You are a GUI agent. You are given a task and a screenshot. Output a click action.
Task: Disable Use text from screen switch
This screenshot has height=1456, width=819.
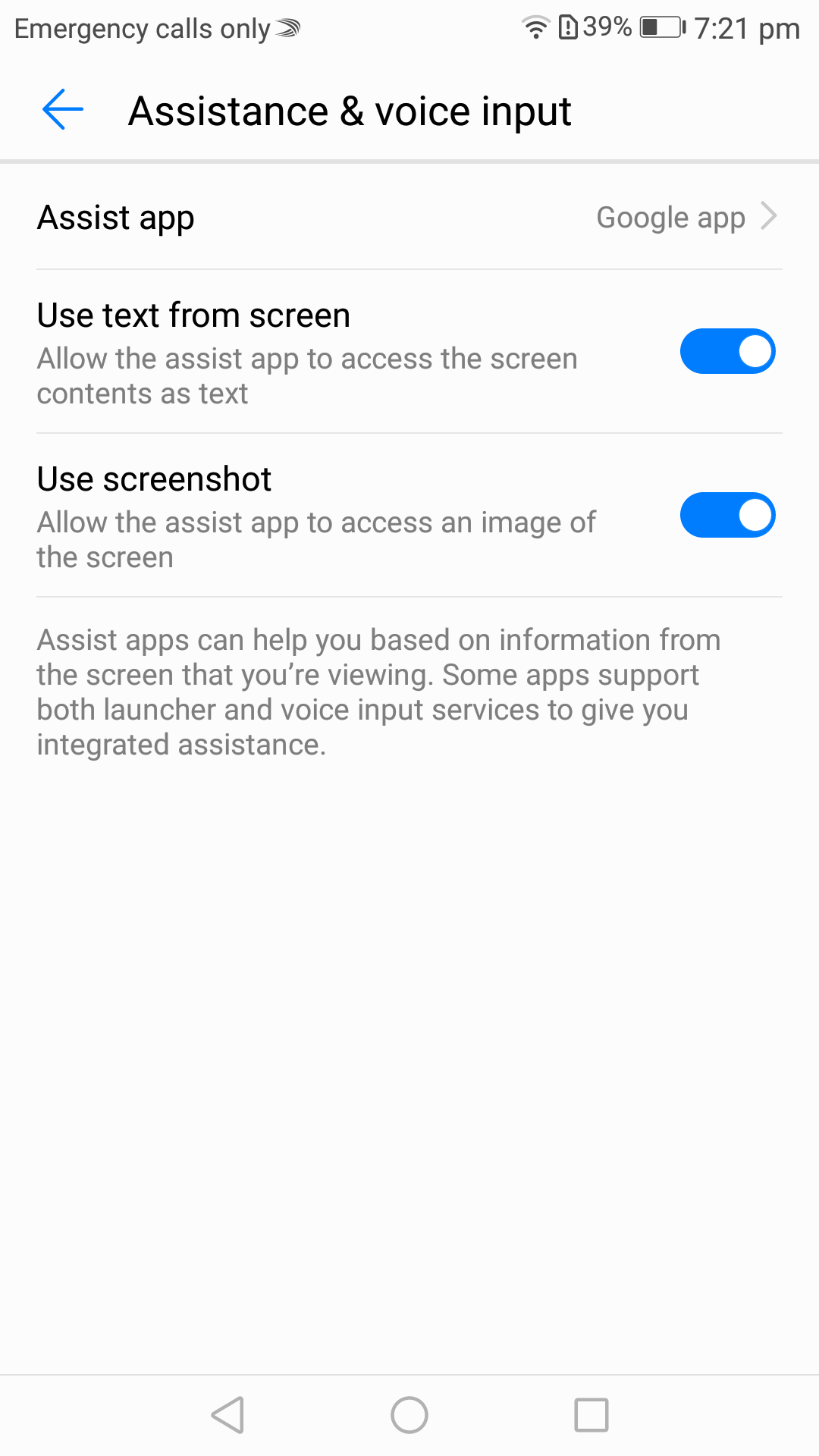click(x=727, y=351)
